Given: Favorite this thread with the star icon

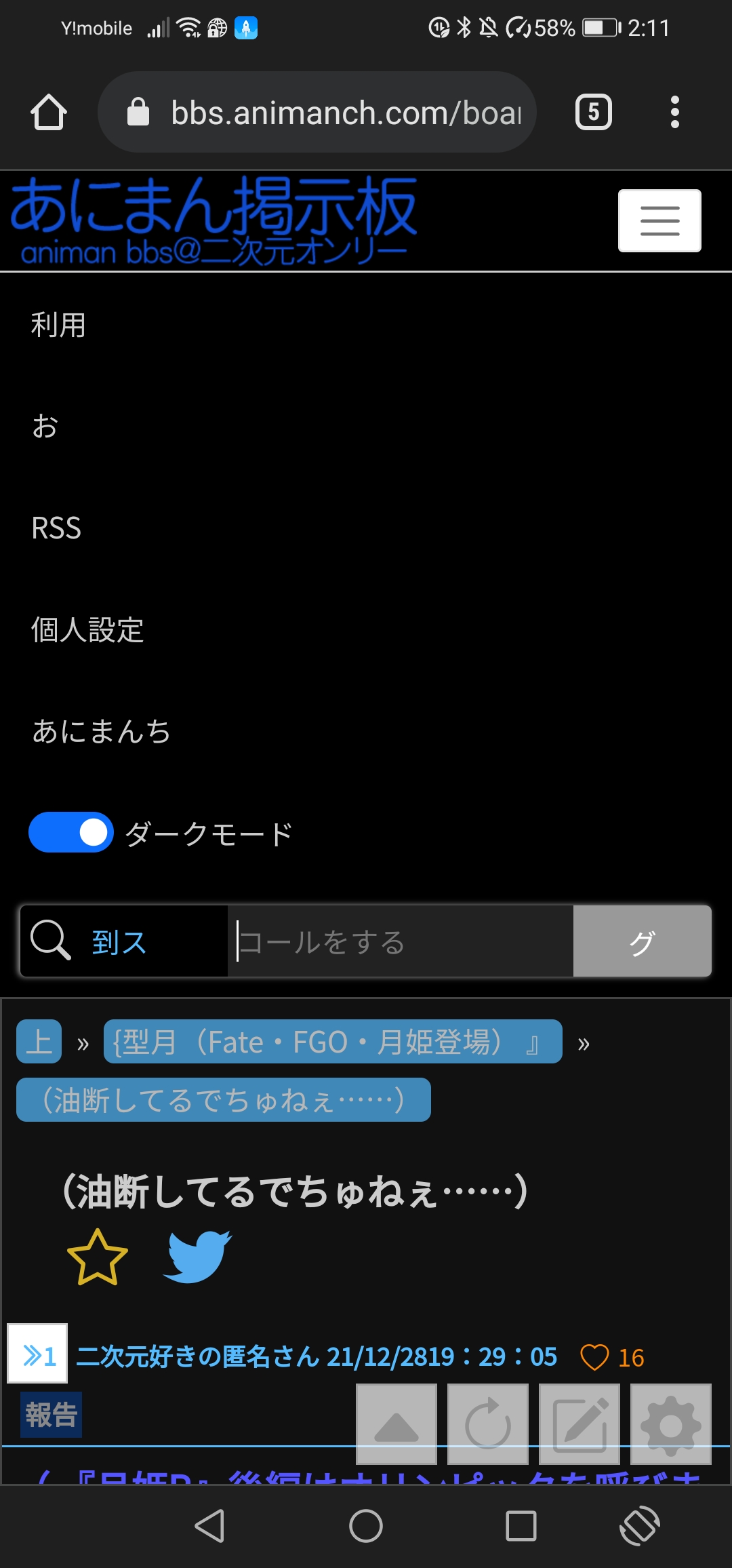Looking at the screenshot, I should (98, 1257).
